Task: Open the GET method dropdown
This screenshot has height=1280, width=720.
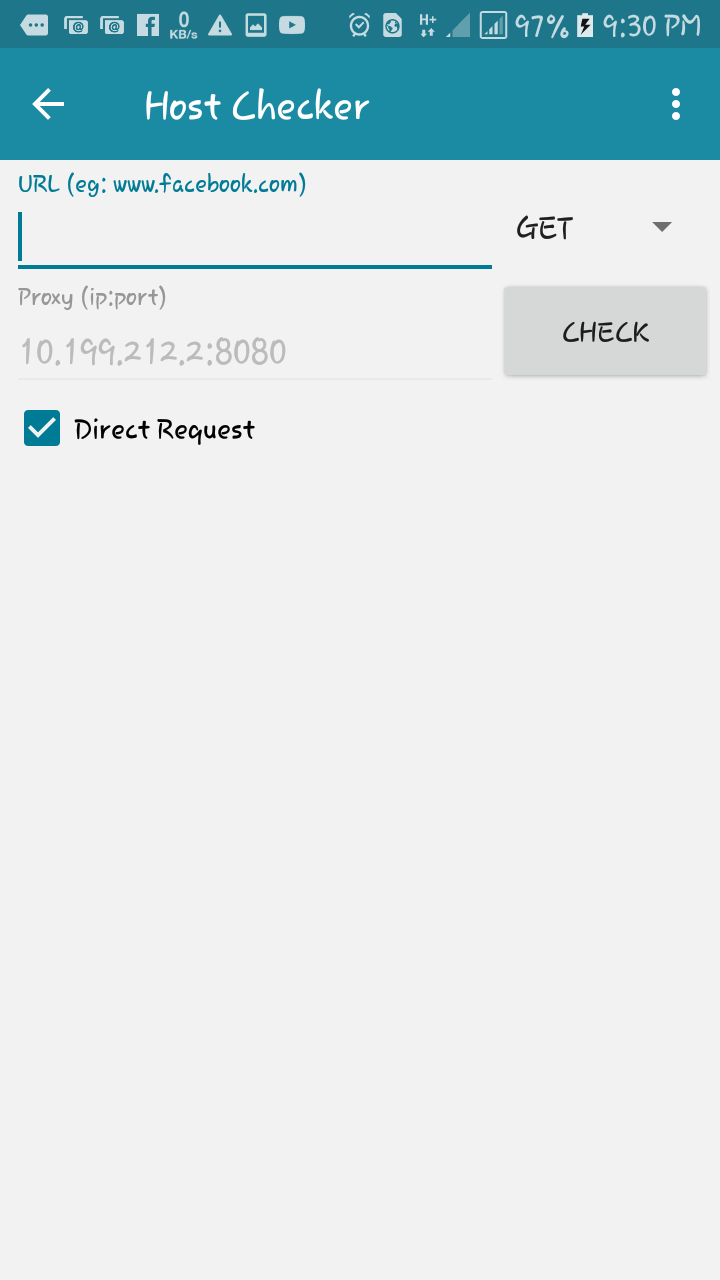Action: point(592,228)
